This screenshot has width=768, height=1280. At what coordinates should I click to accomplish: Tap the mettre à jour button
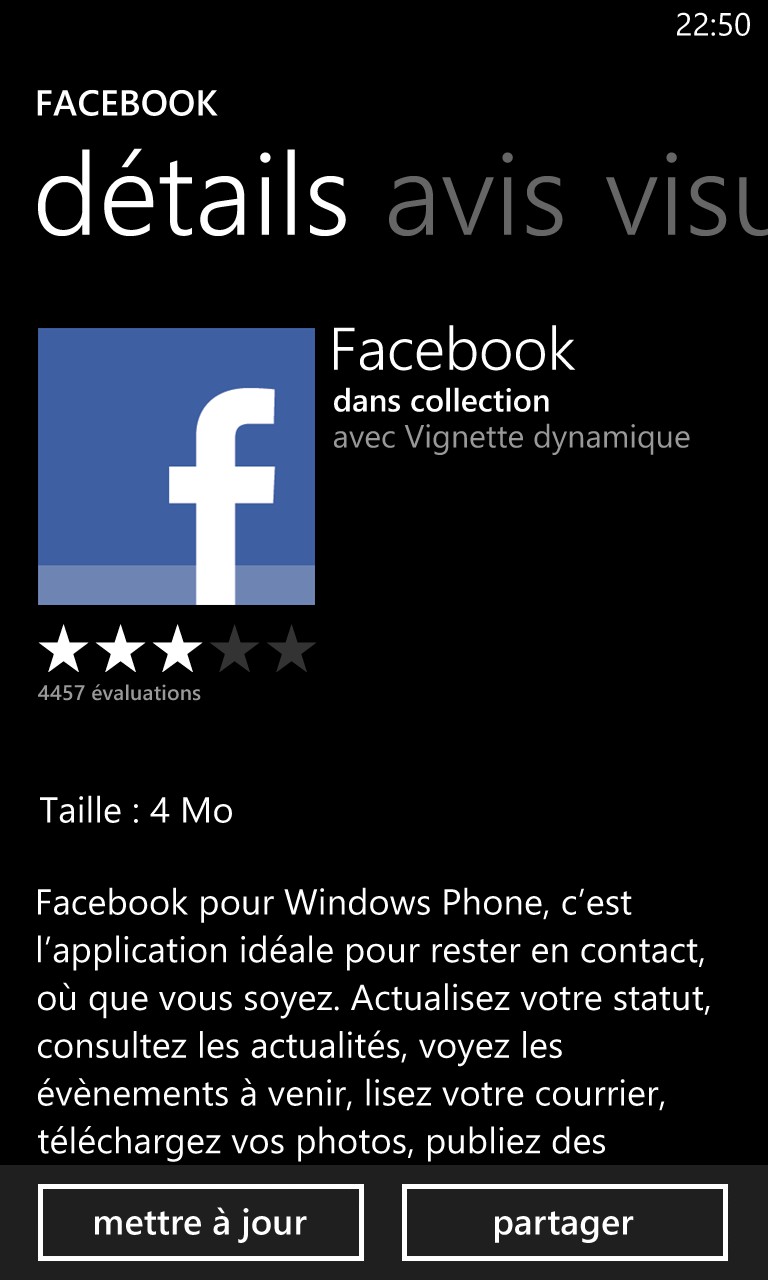click(x=200, y=1222)
